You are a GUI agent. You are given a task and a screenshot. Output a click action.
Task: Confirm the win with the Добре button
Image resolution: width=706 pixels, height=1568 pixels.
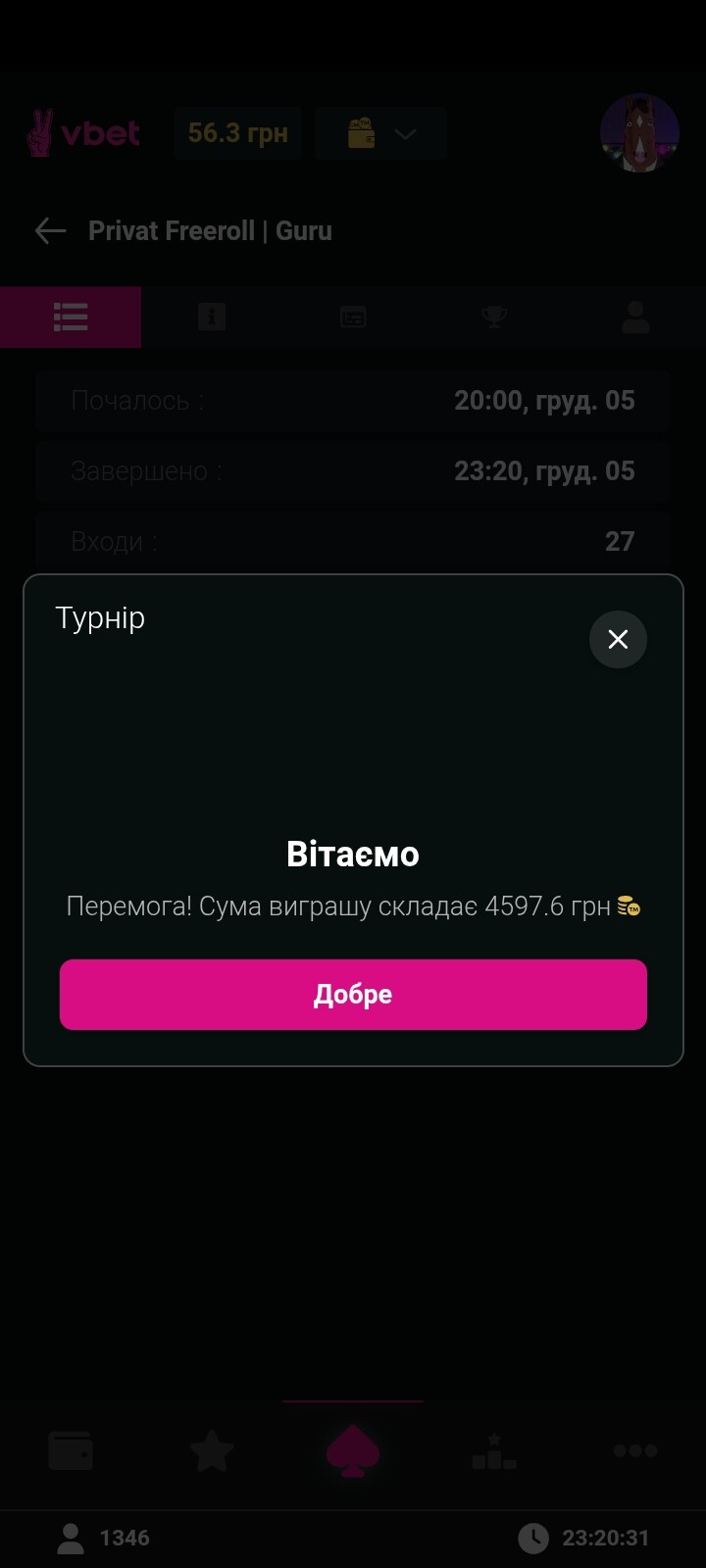point(353,995)
